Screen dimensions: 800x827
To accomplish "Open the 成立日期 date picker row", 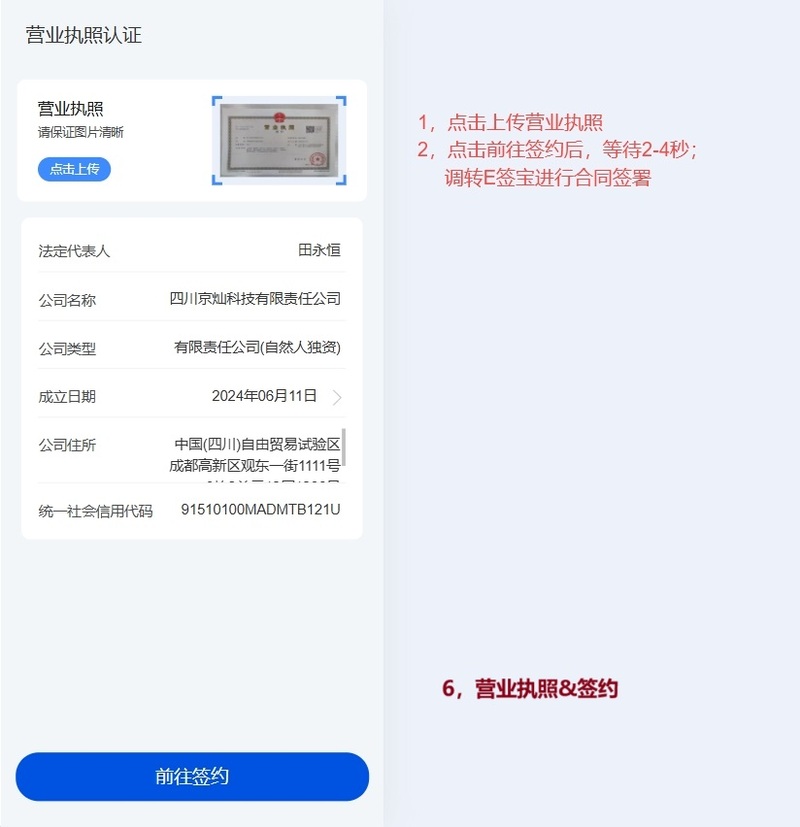I will pyautogui.click(x=192, y=396).
